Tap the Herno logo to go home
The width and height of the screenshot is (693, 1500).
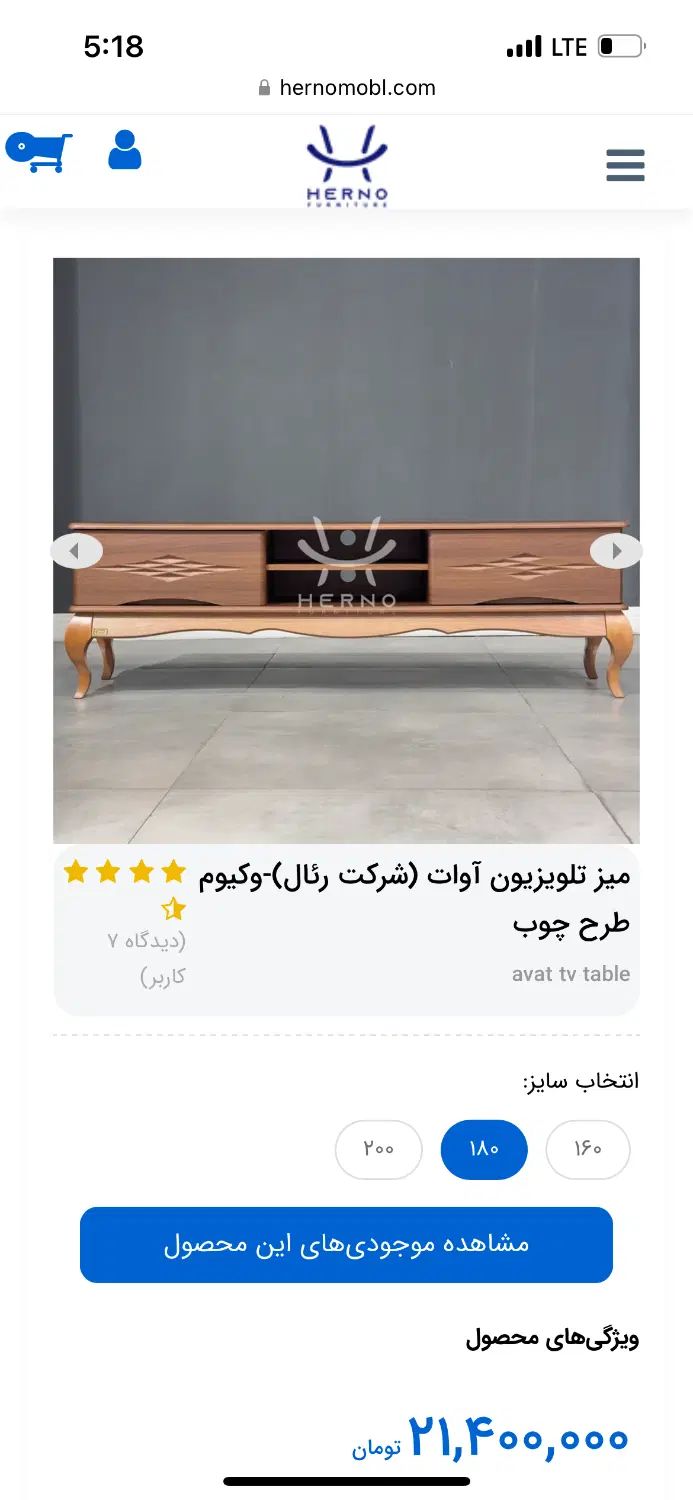pos(347,165)
